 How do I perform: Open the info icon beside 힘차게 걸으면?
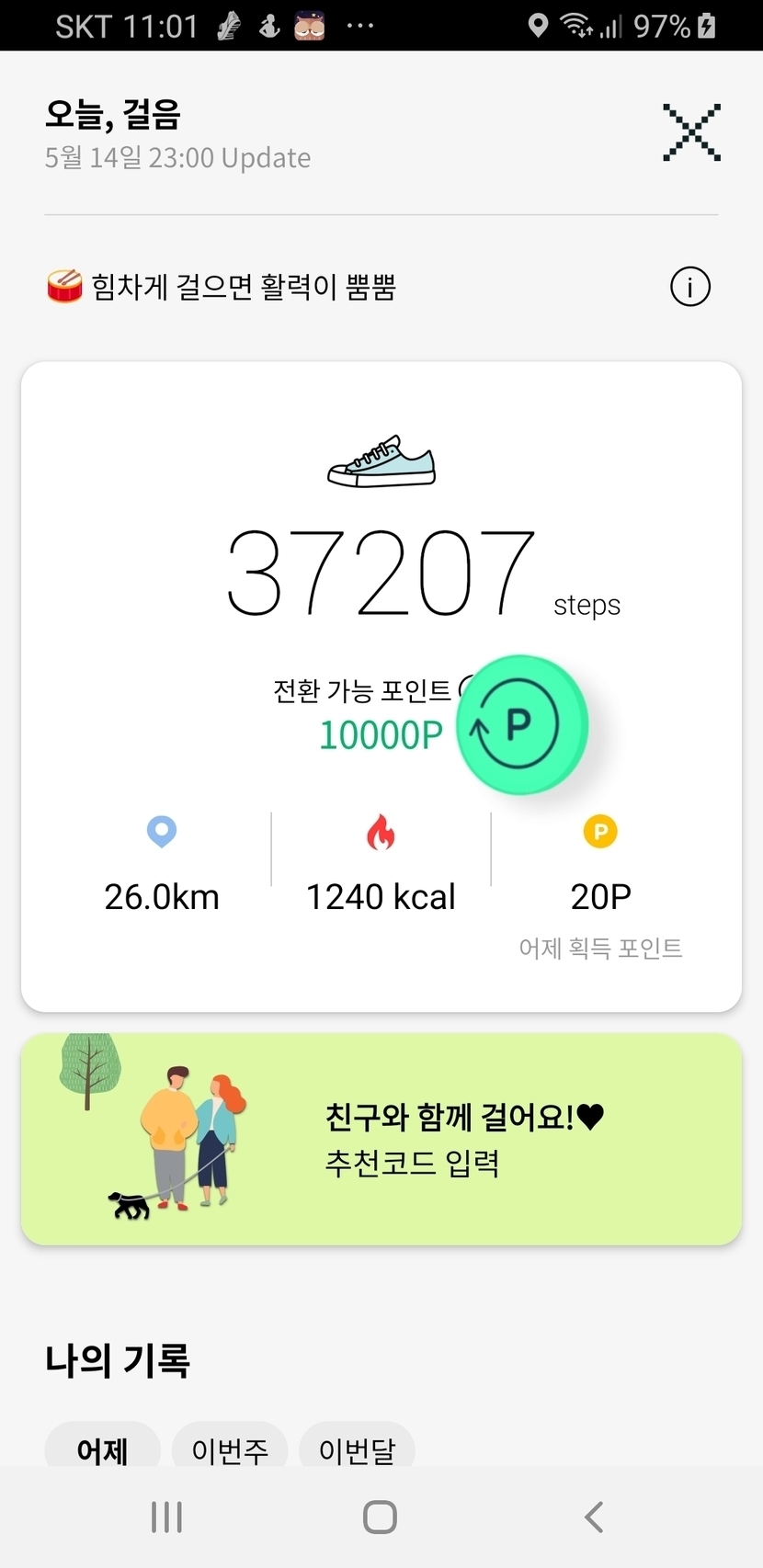point(689,287)
